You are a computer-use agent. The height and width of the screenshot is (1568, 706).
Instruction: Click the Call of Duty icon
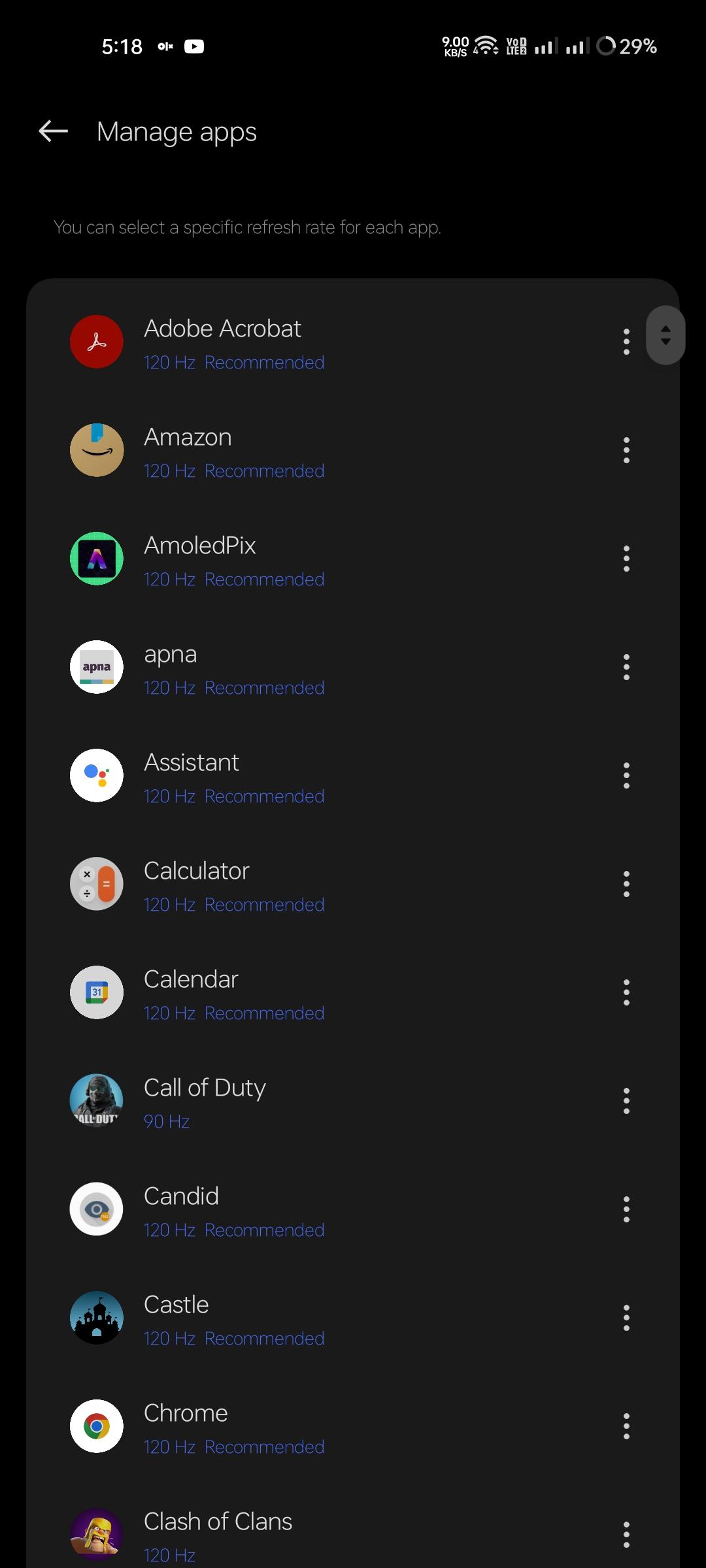(96, 1101)
